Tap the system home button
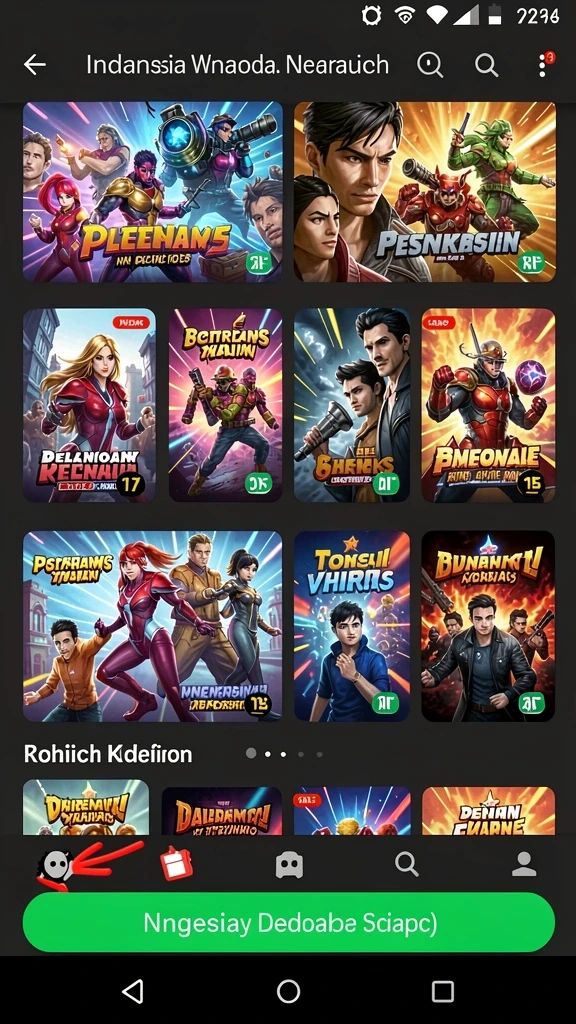 (288, 991)
